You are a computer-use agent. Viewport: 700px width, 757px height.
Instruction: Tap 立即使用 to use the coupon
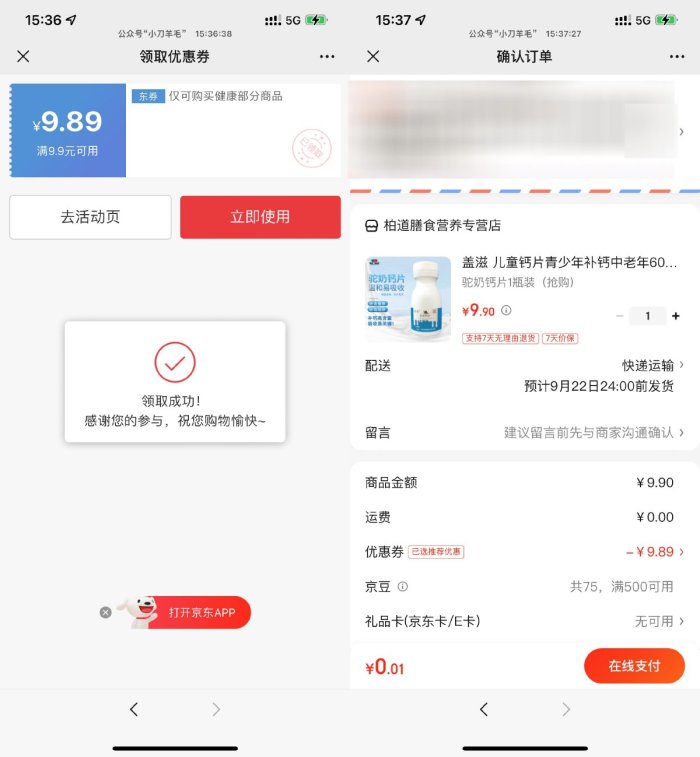260,217
